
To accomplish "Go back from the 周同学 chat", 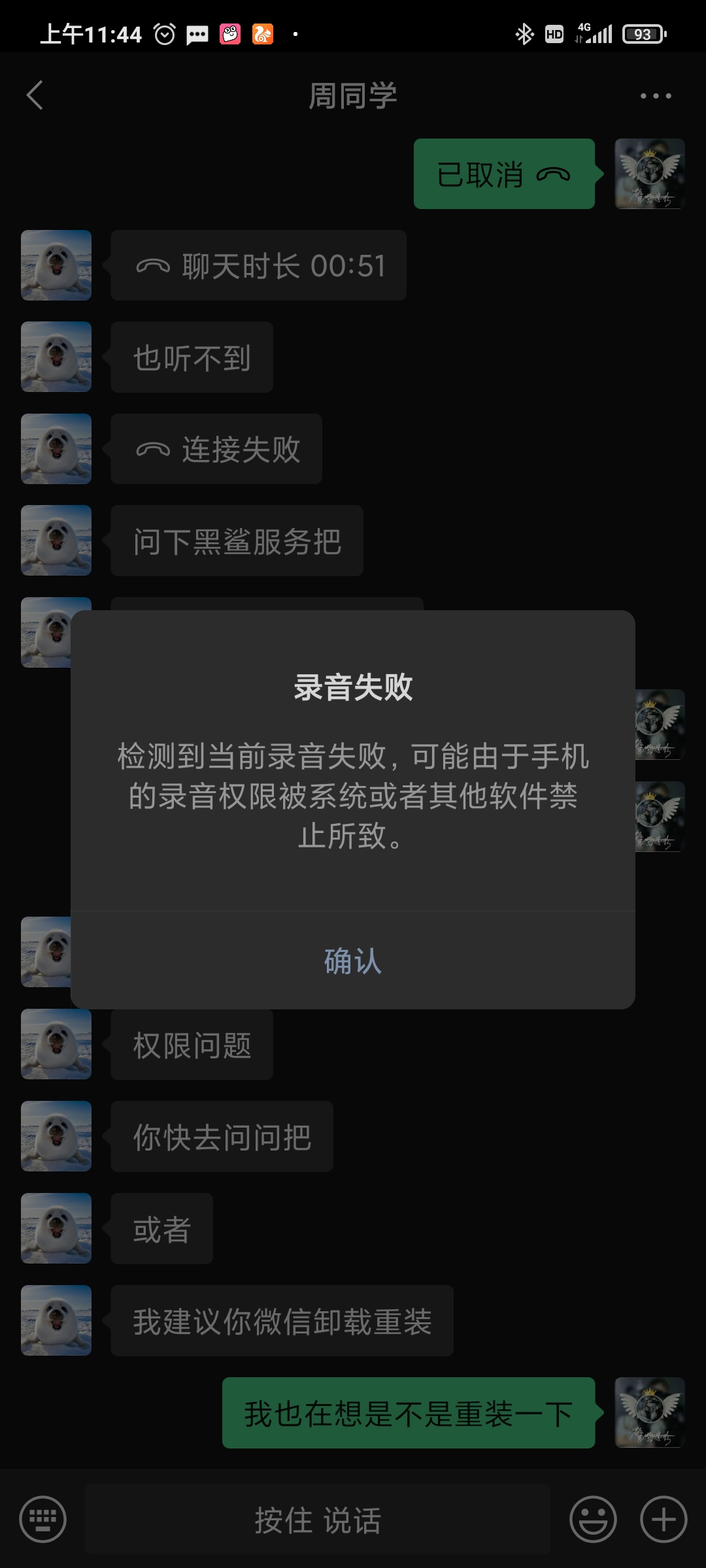I will coord(35,95).
